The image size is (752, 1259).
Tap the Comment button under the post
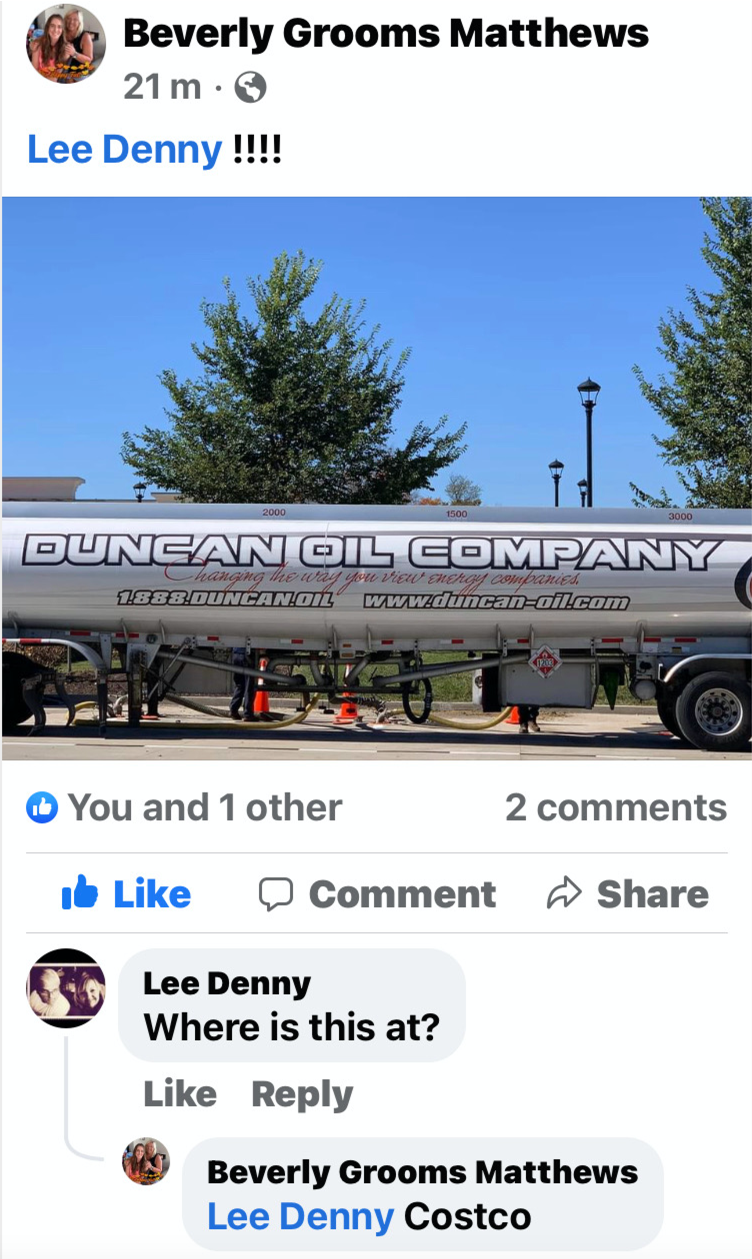pyautogui.click(x=377, y=893)
